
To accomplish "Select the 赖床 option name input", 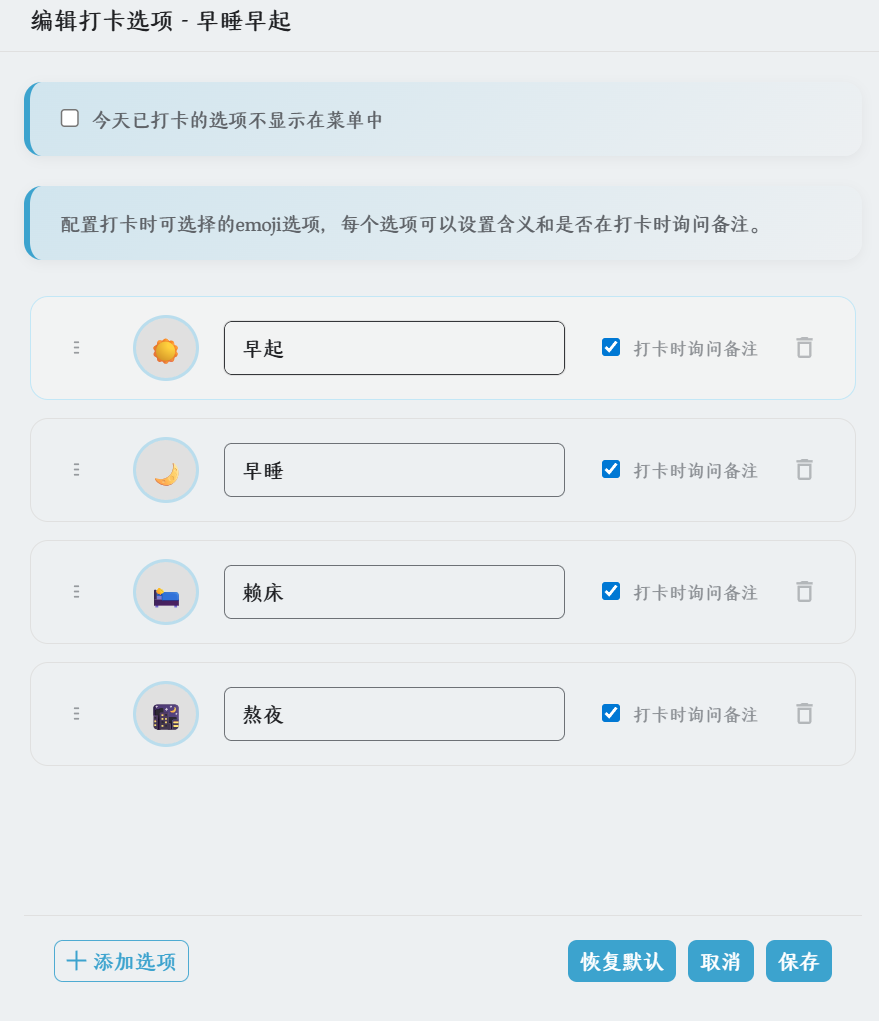I will (393, 591).
